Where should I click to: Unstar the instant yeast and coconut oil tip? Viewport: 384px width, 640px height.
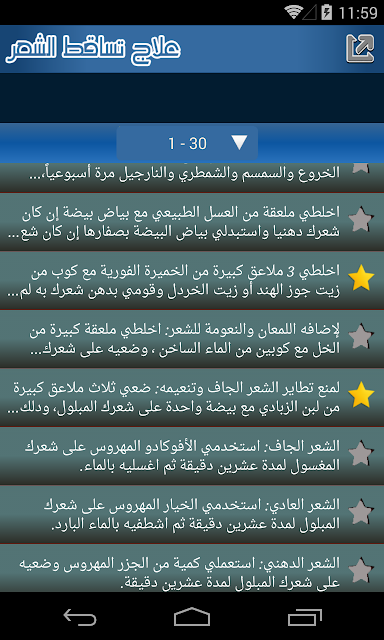point(361,278)
